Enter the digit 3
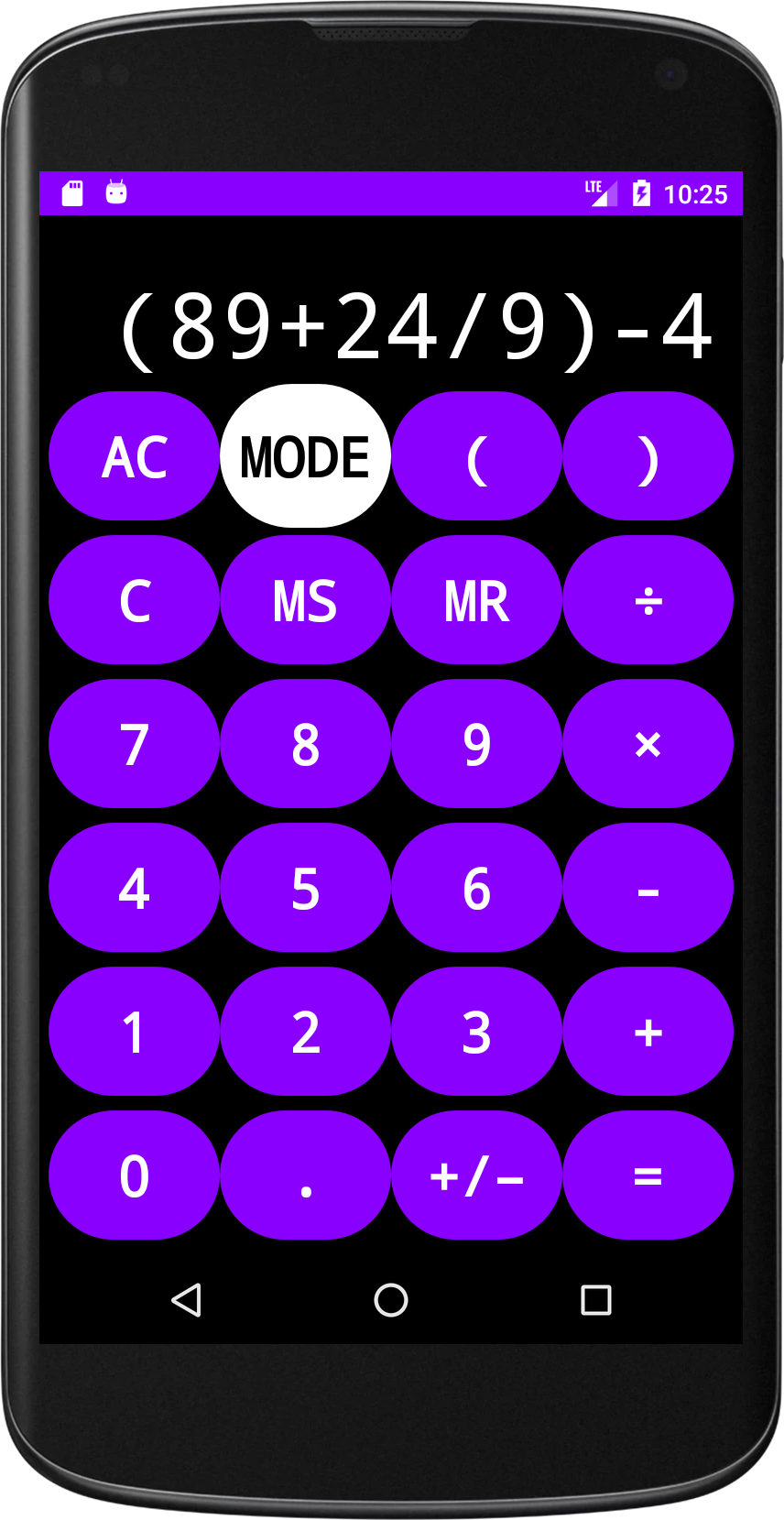The width and height of the screenshot is (784, 1520). coord(476,1032)
